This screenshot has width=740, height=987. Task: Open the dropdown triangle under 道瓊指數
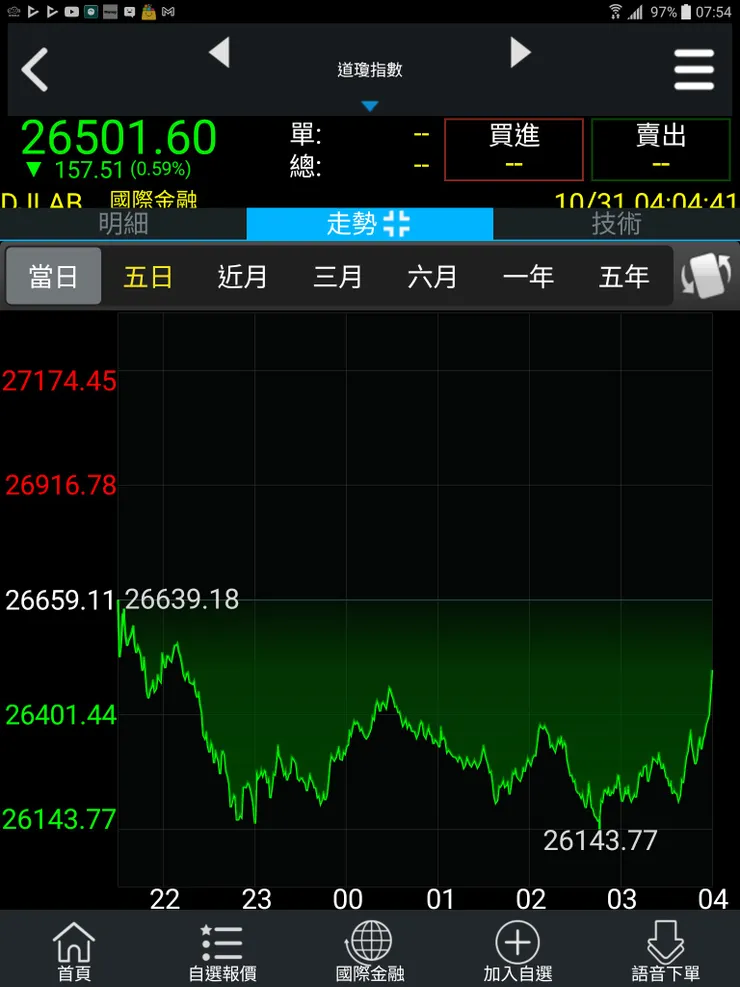370,104
